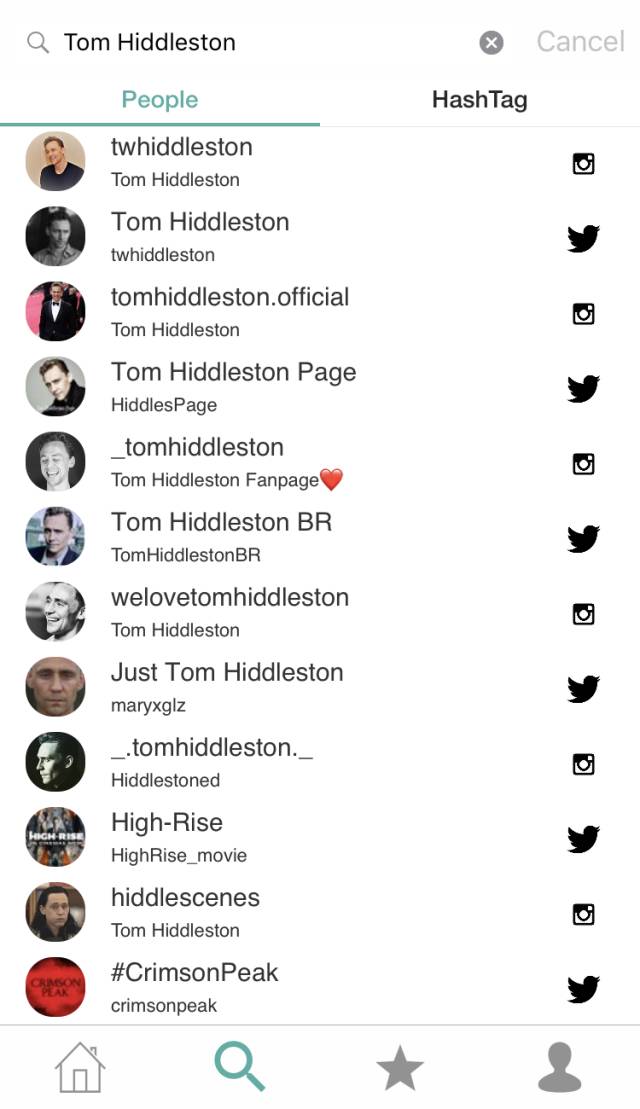This screenshot has height=1109, width=640.
Task: Open Tom Hiddleston BR account
Action: coord(320,537)
